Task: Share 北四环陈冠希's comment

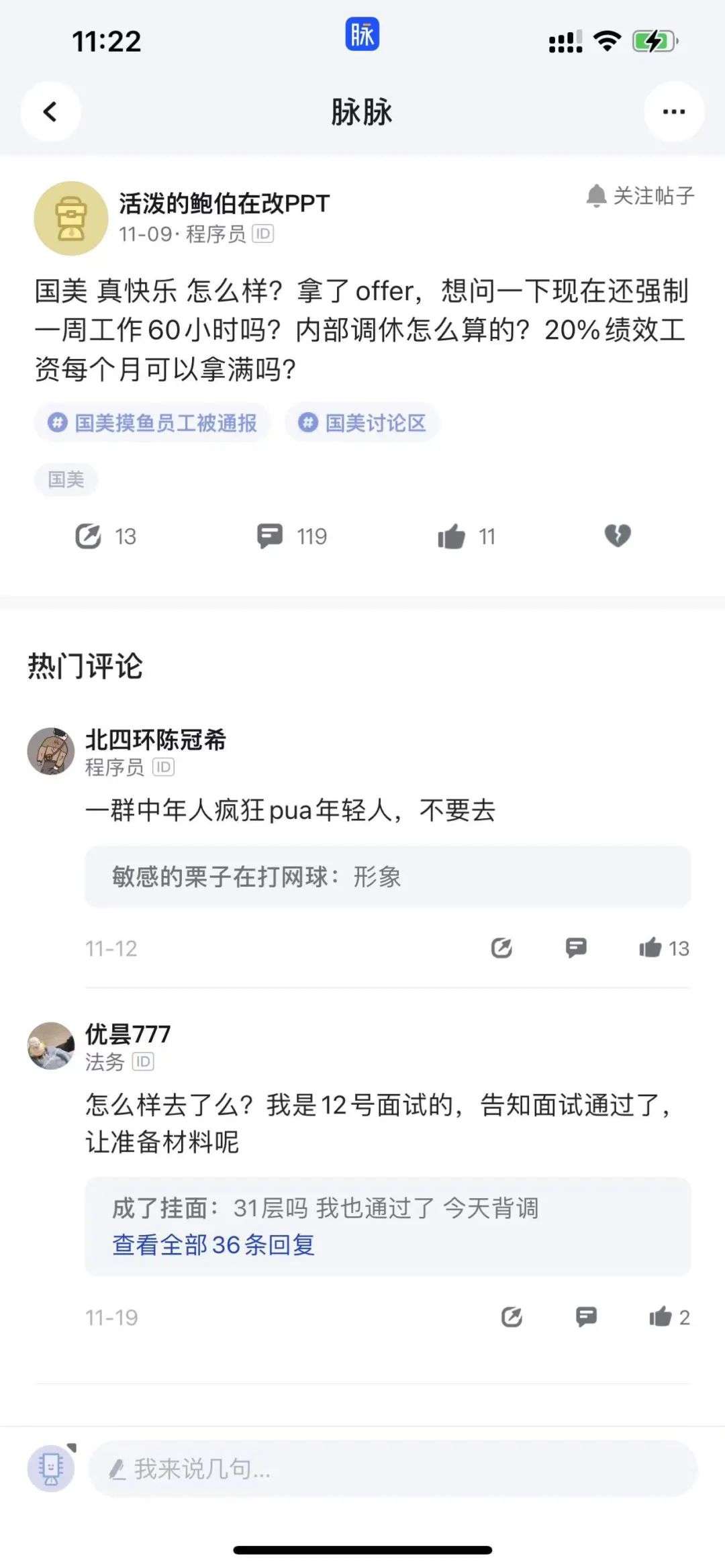Action: pyautogui.click(x=501, y=948)
